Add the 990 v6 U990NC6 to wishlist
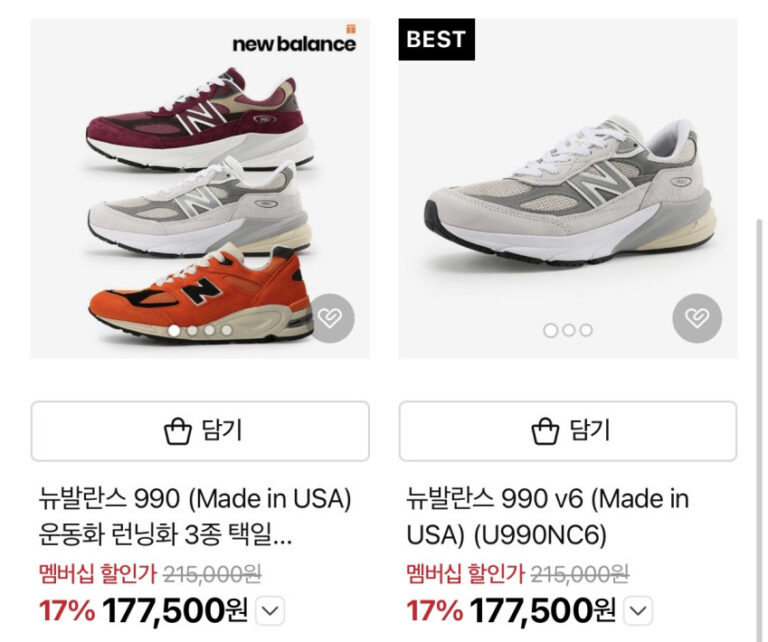 697,319
